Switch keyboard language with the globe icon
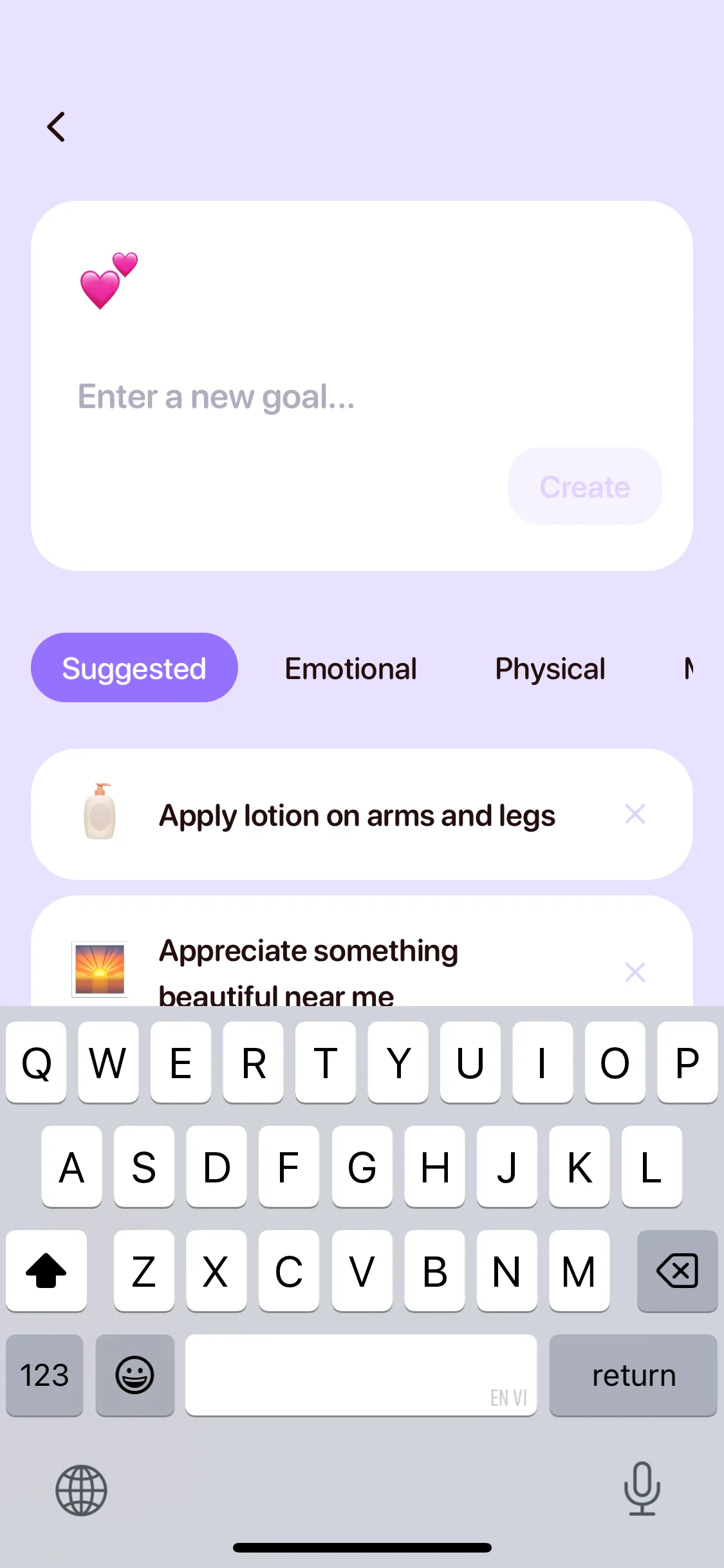This screenshot has width=724, height=1568. (x=81, y=1490)
